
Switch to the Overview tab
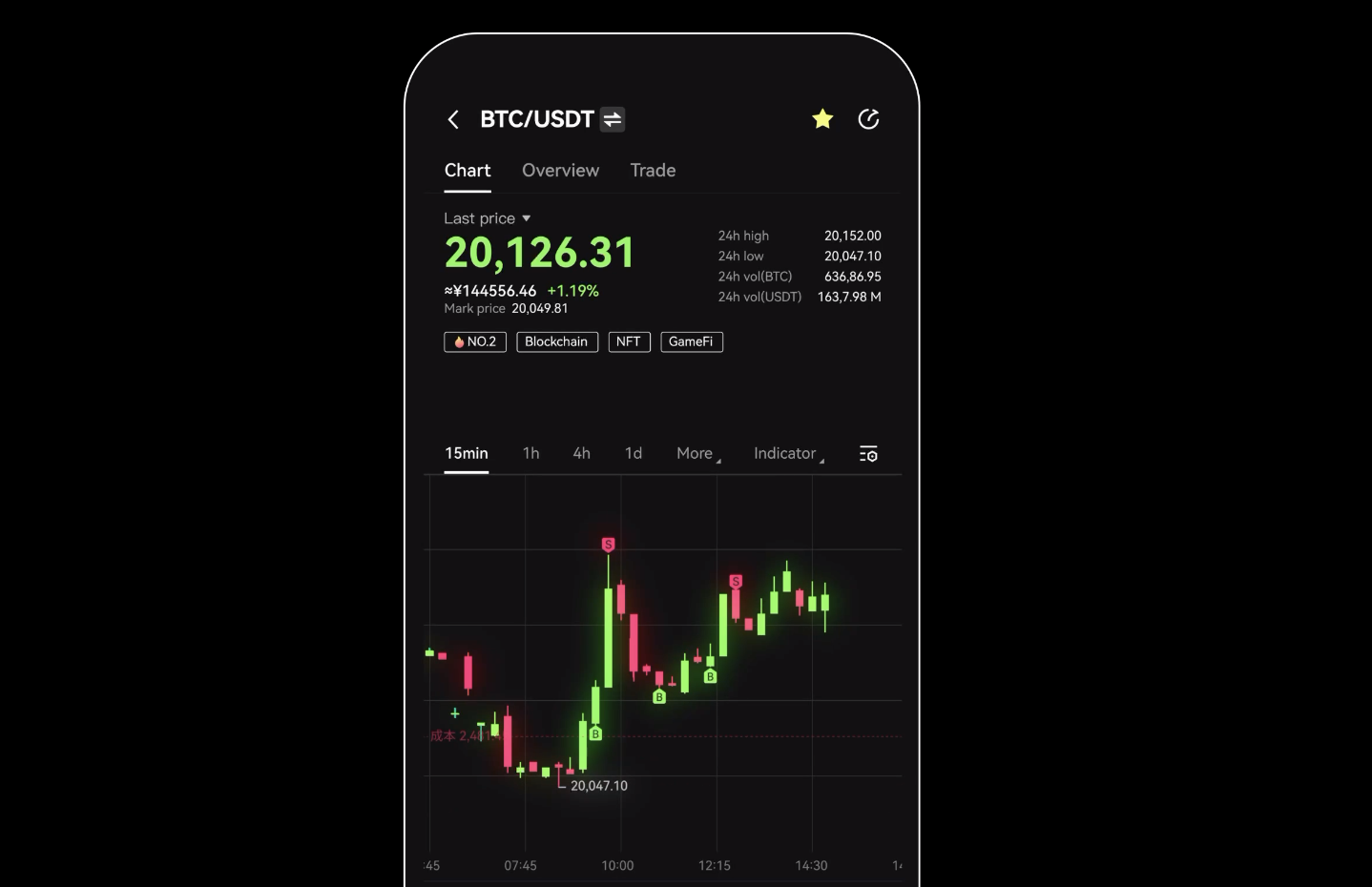click(x=560, y=171)
